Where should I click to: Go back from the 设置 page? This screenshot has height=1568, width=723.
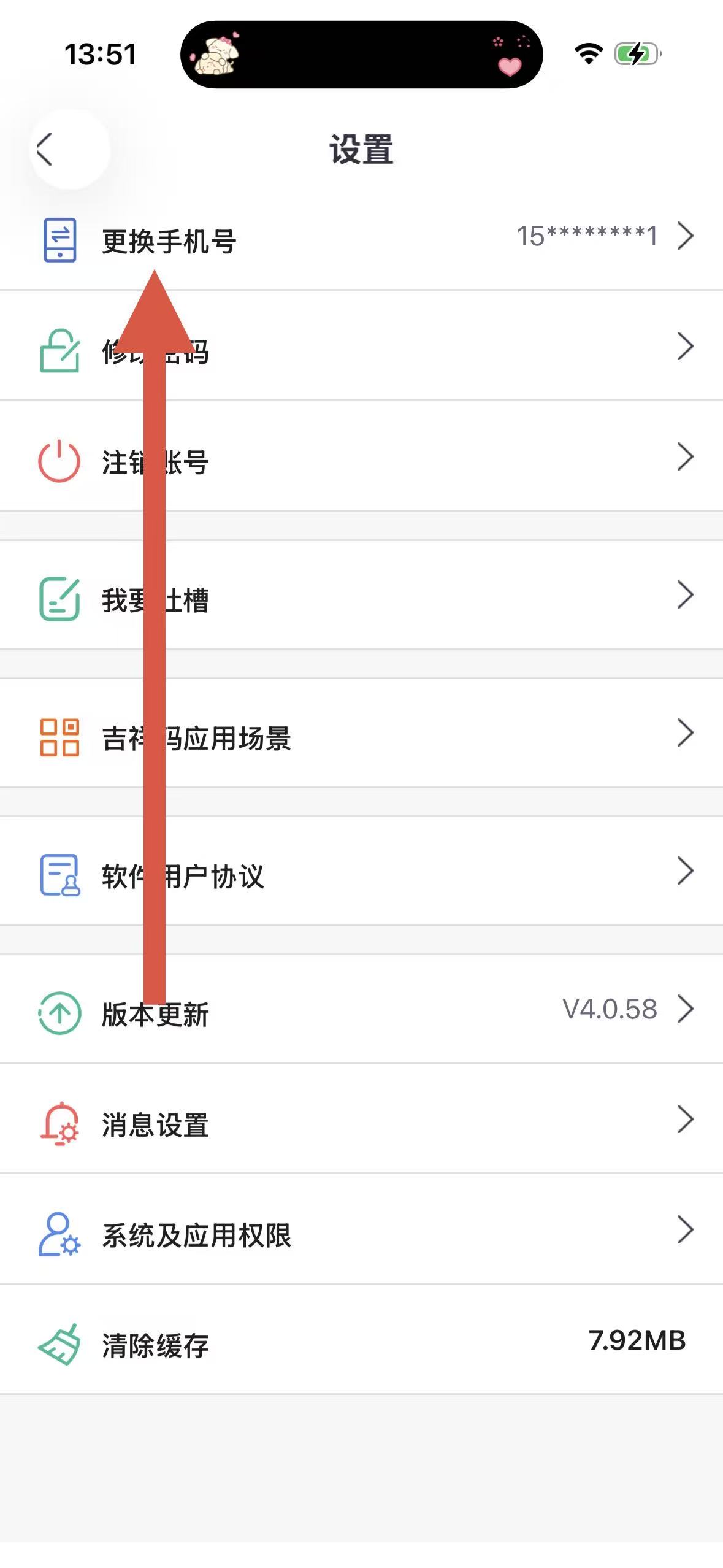coord(45,149)
